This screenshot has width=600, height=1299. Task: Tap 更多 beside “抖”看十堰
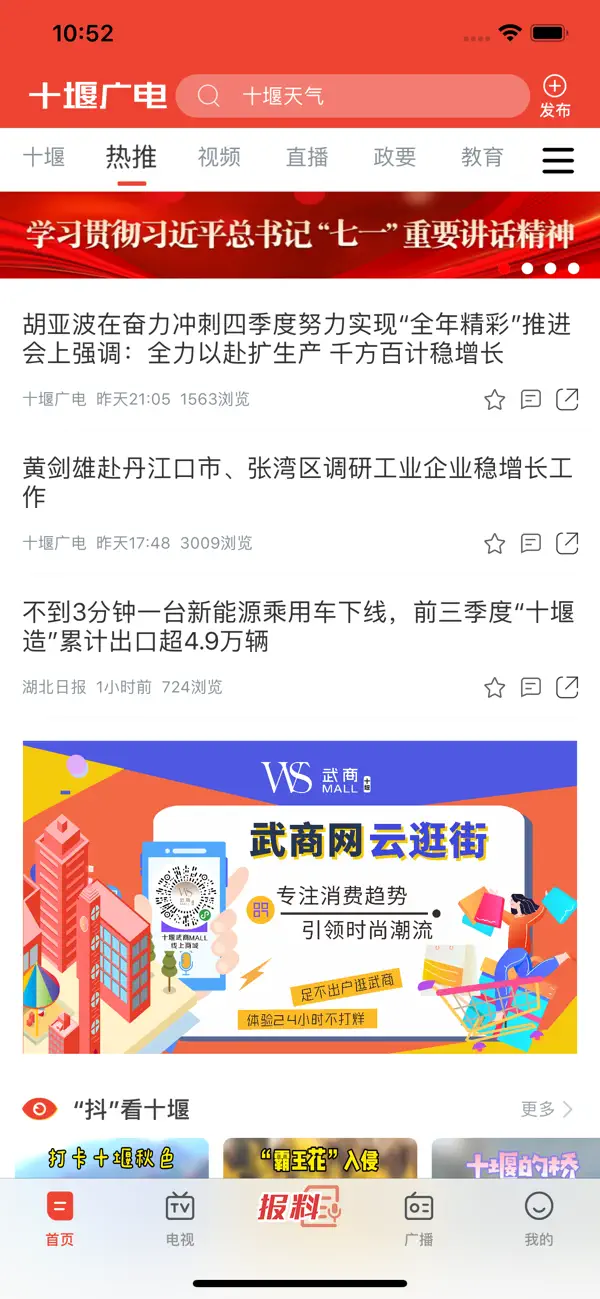tap(546, 1109)
